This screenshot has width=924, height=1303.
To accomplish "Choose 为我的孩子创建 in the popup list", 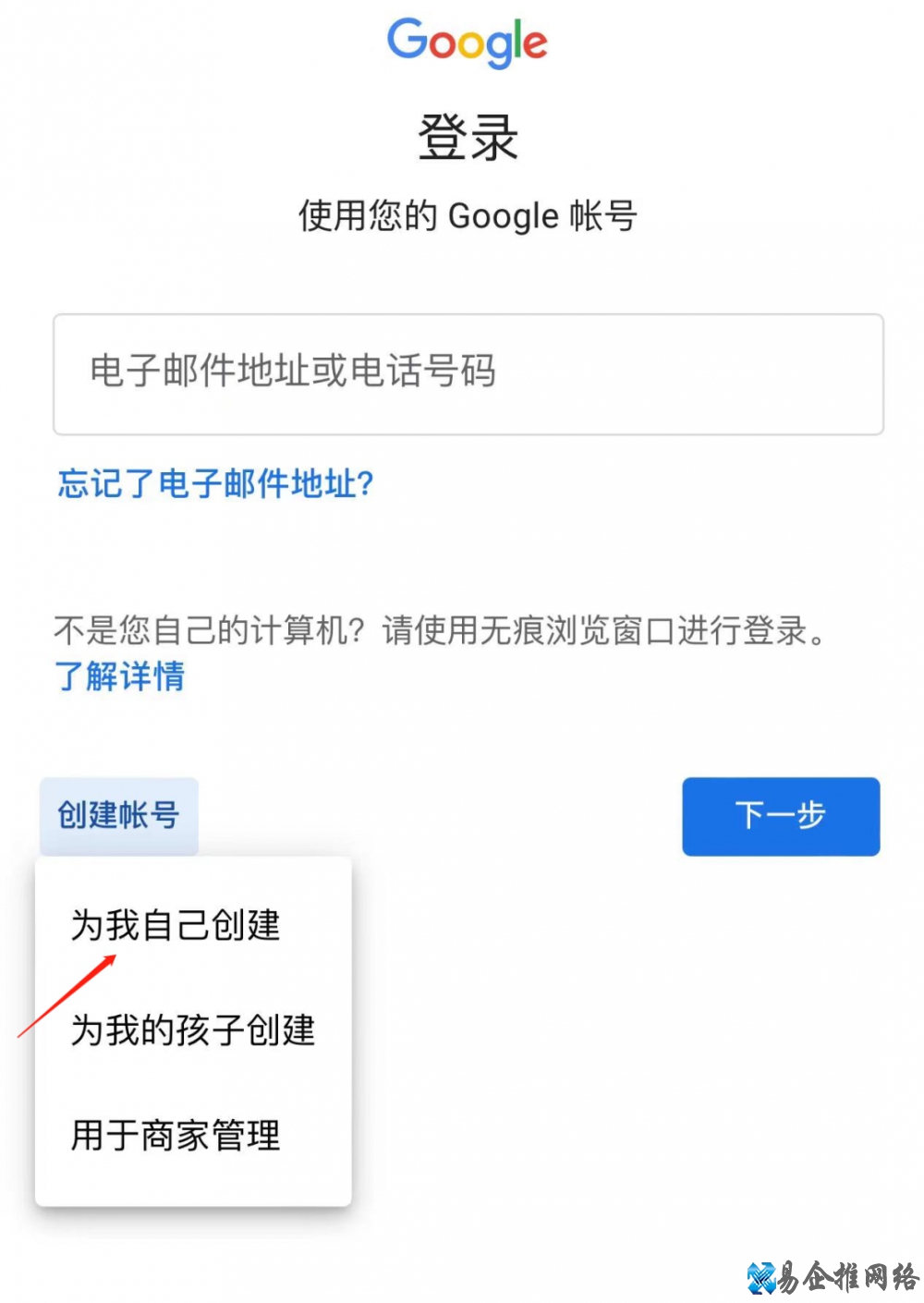I will click(x=192, y=1031).
